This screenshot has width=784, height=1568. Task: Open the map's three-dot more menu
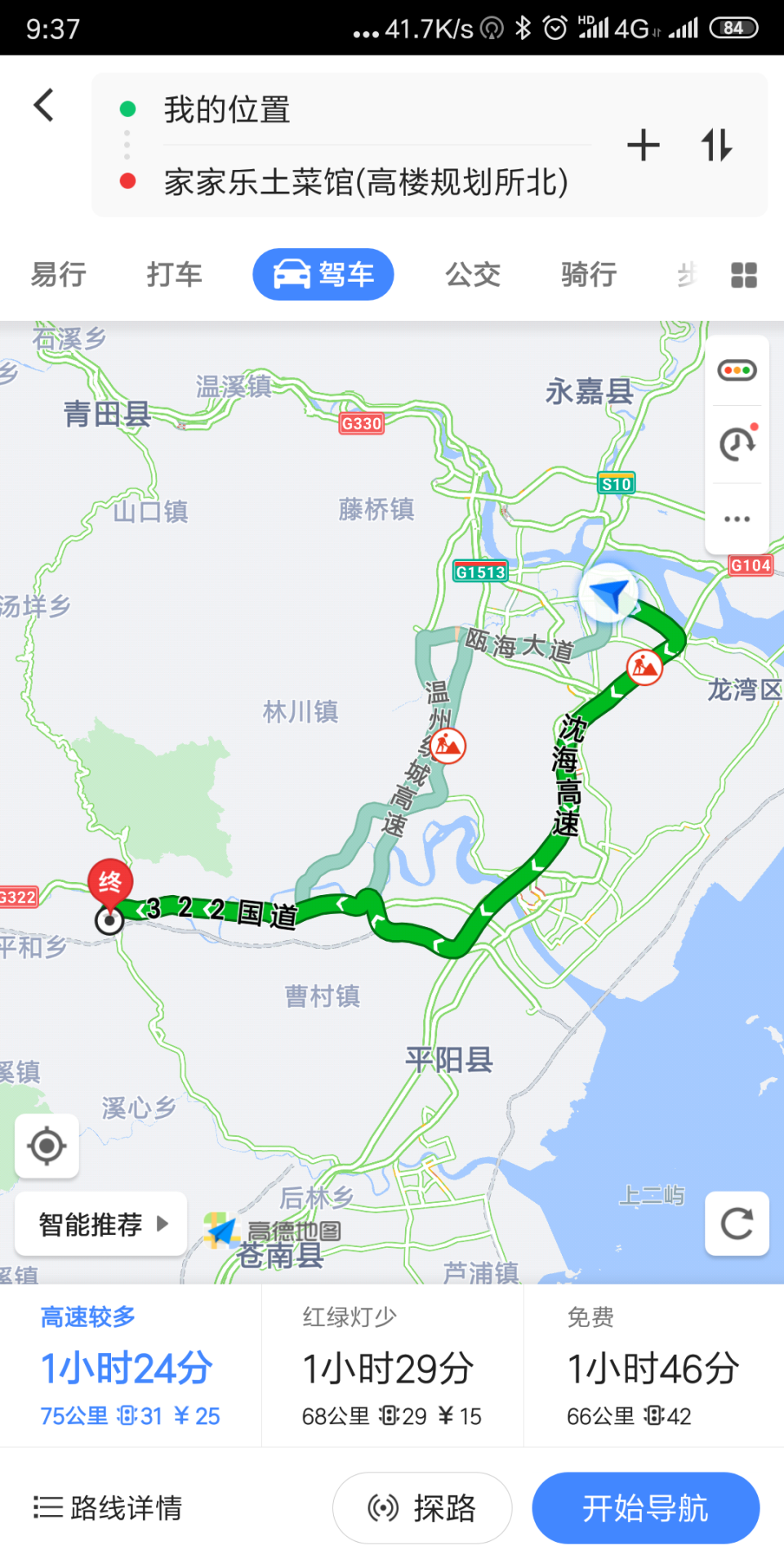pyautogui.click(x=737, y=519)
